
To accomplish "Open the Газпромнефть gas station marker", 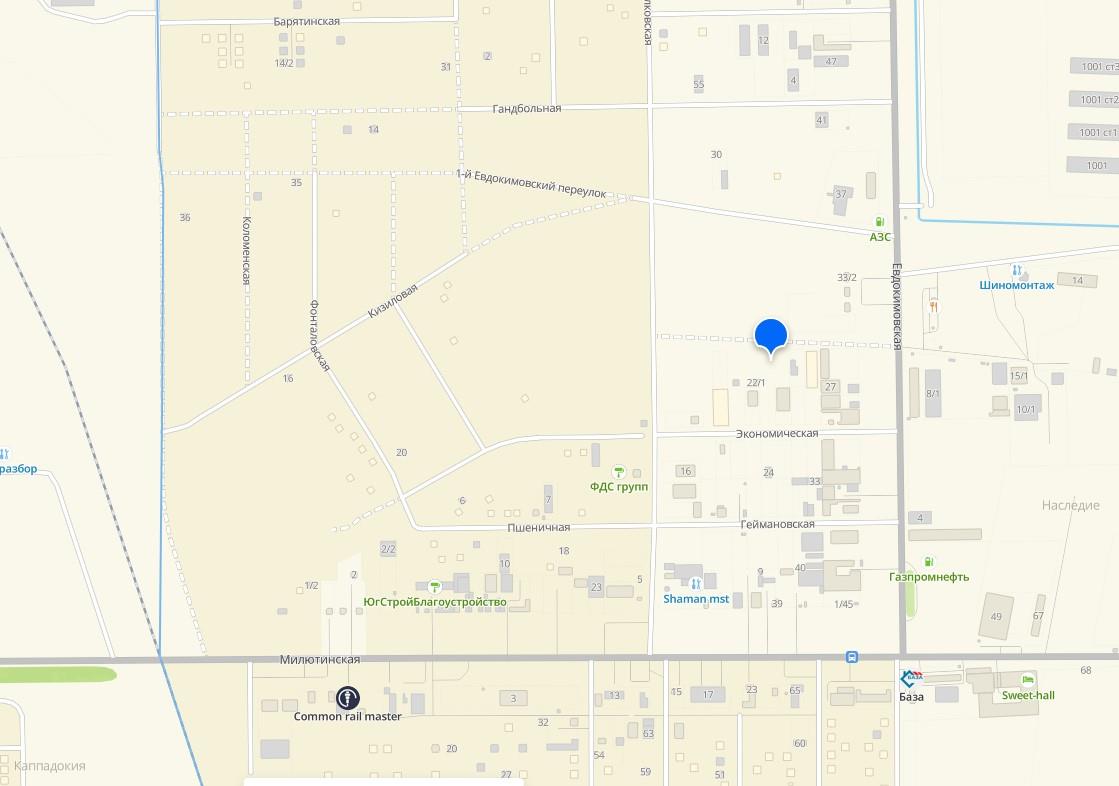I will [x=929, y=562].
